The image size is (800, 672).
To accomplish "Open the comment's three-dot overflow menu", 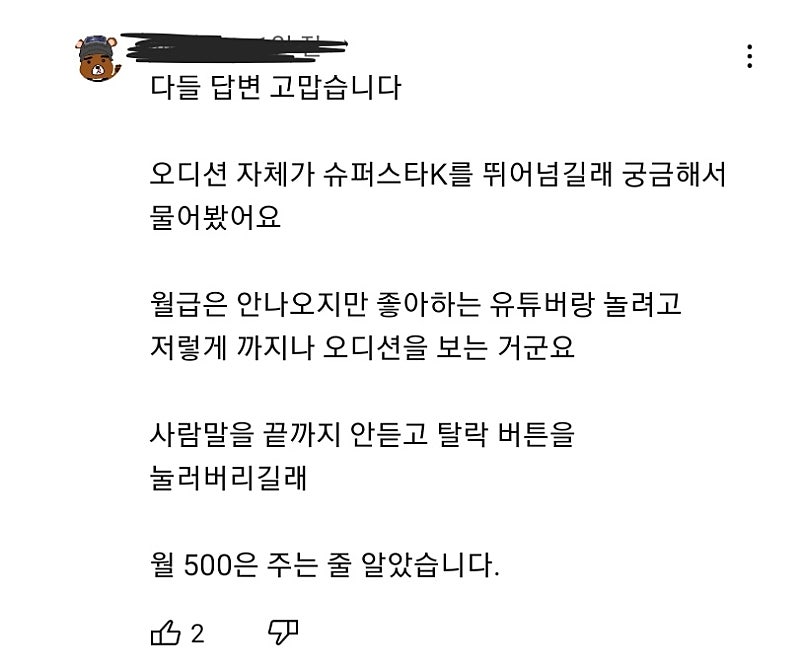I will pos(750,56).
